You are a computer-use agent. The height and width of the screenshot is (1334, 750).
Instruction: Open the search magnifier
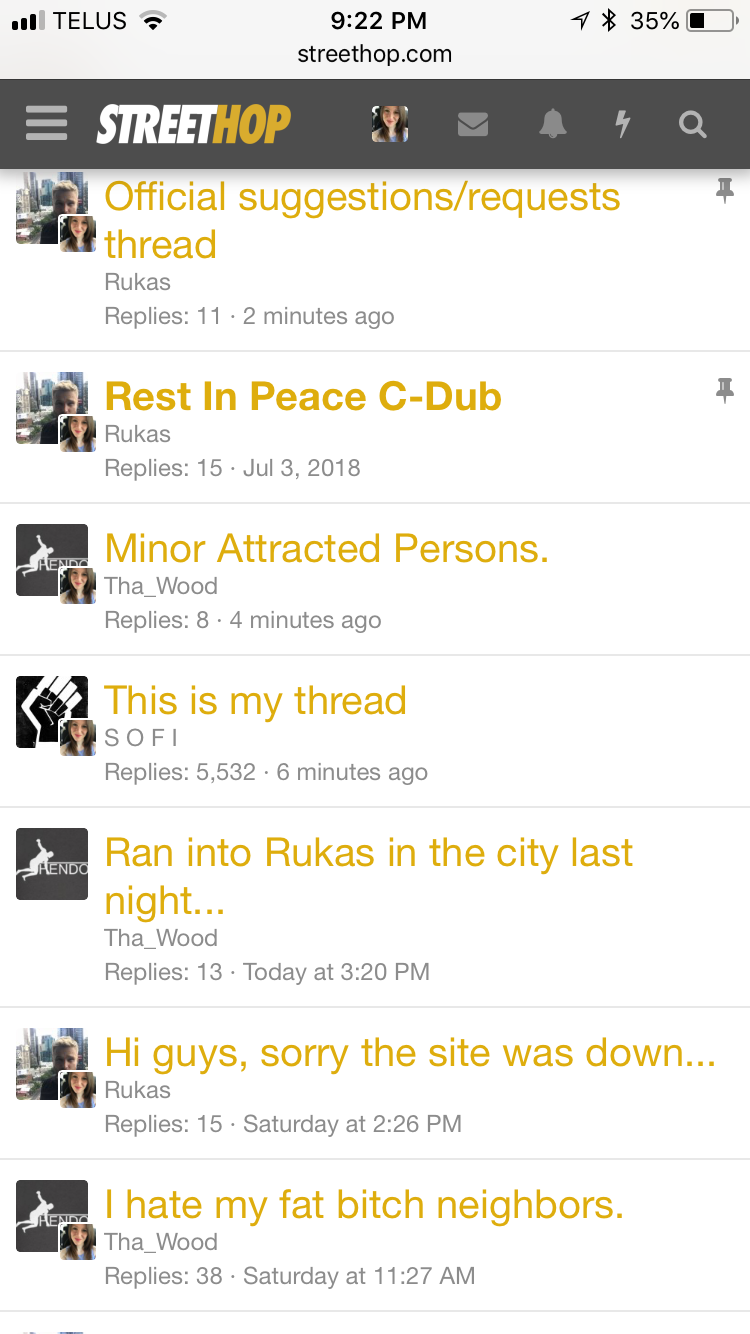692,124
